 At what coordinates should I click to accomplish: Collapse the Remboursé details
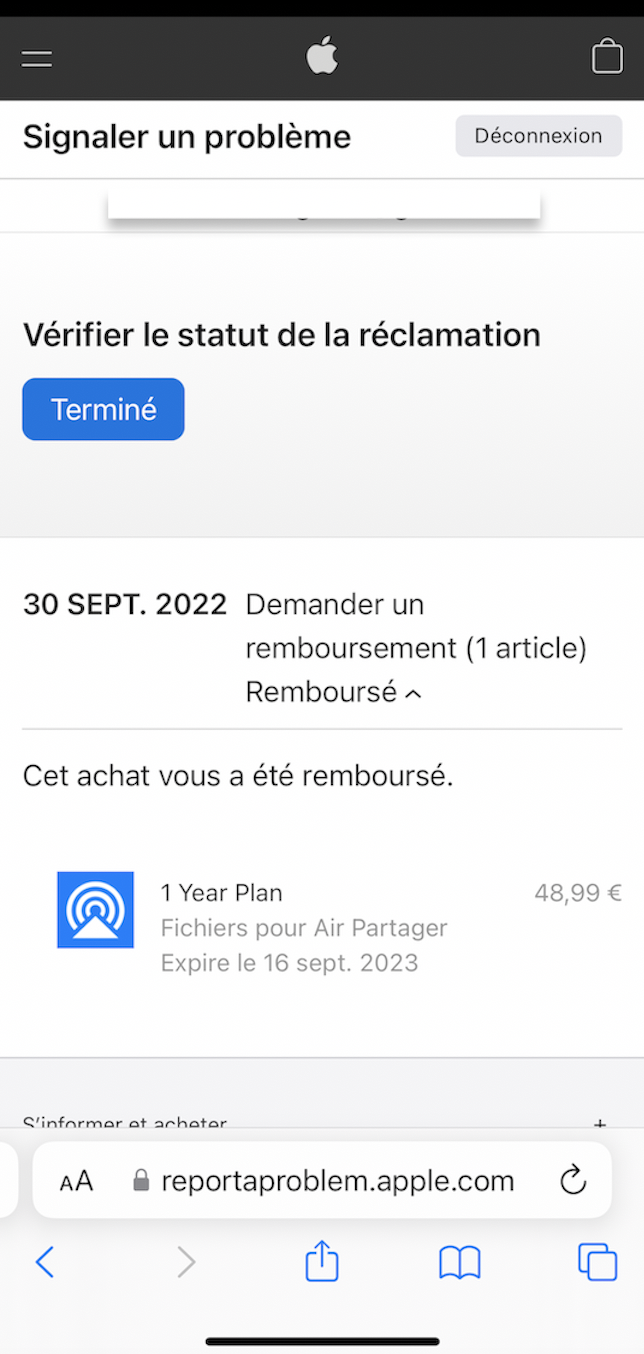(333, 692)
